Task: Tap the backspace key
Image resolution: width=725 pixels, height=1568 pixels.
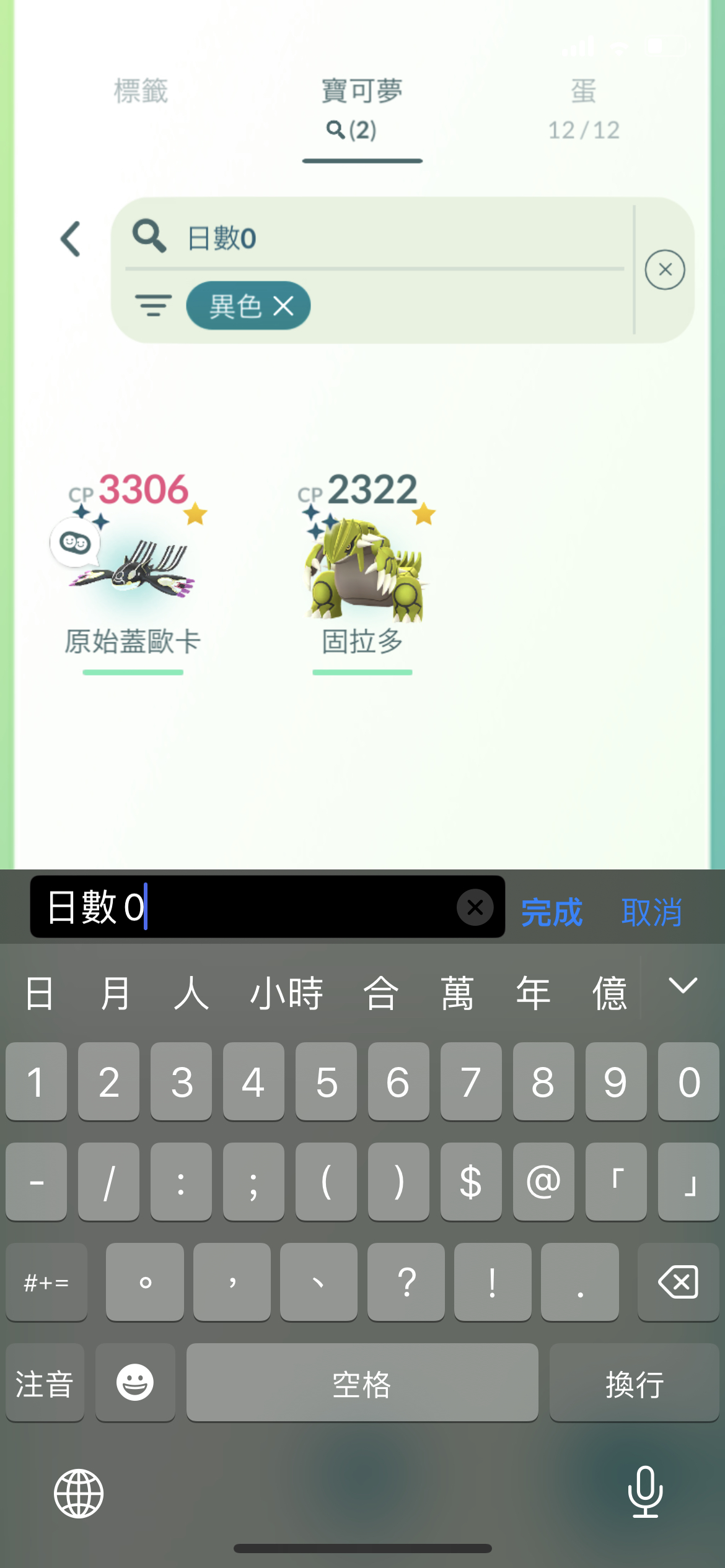Action: point(678,1282)
